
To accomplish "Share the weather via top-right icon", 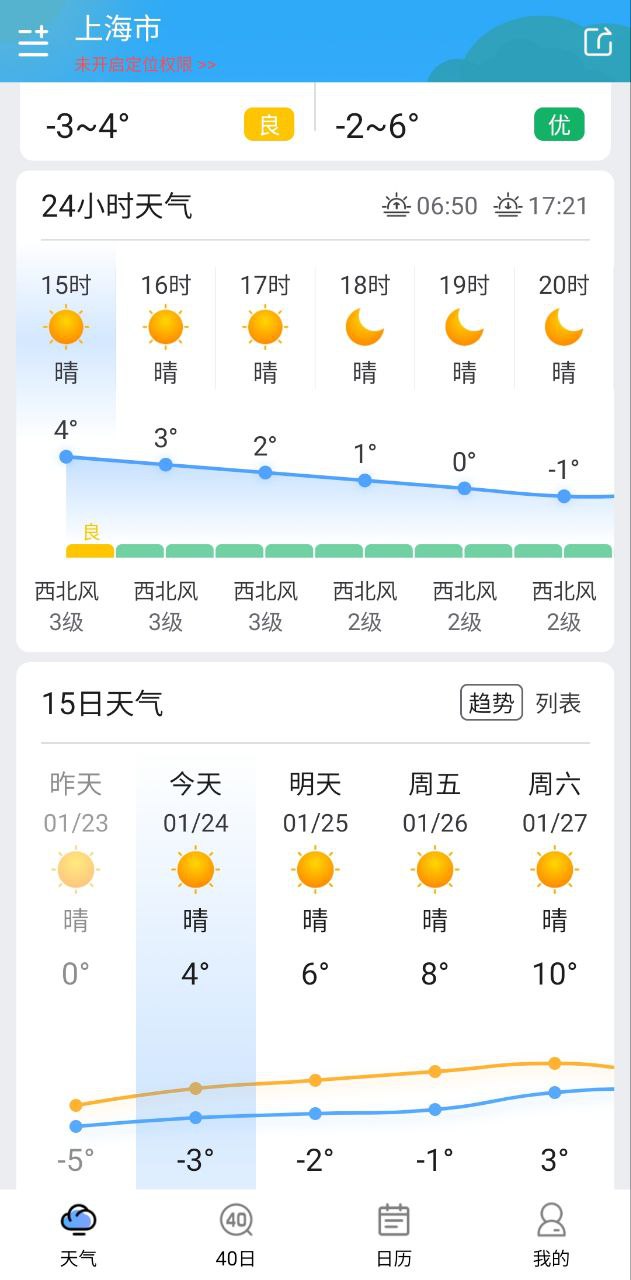I will click(598, 42).
